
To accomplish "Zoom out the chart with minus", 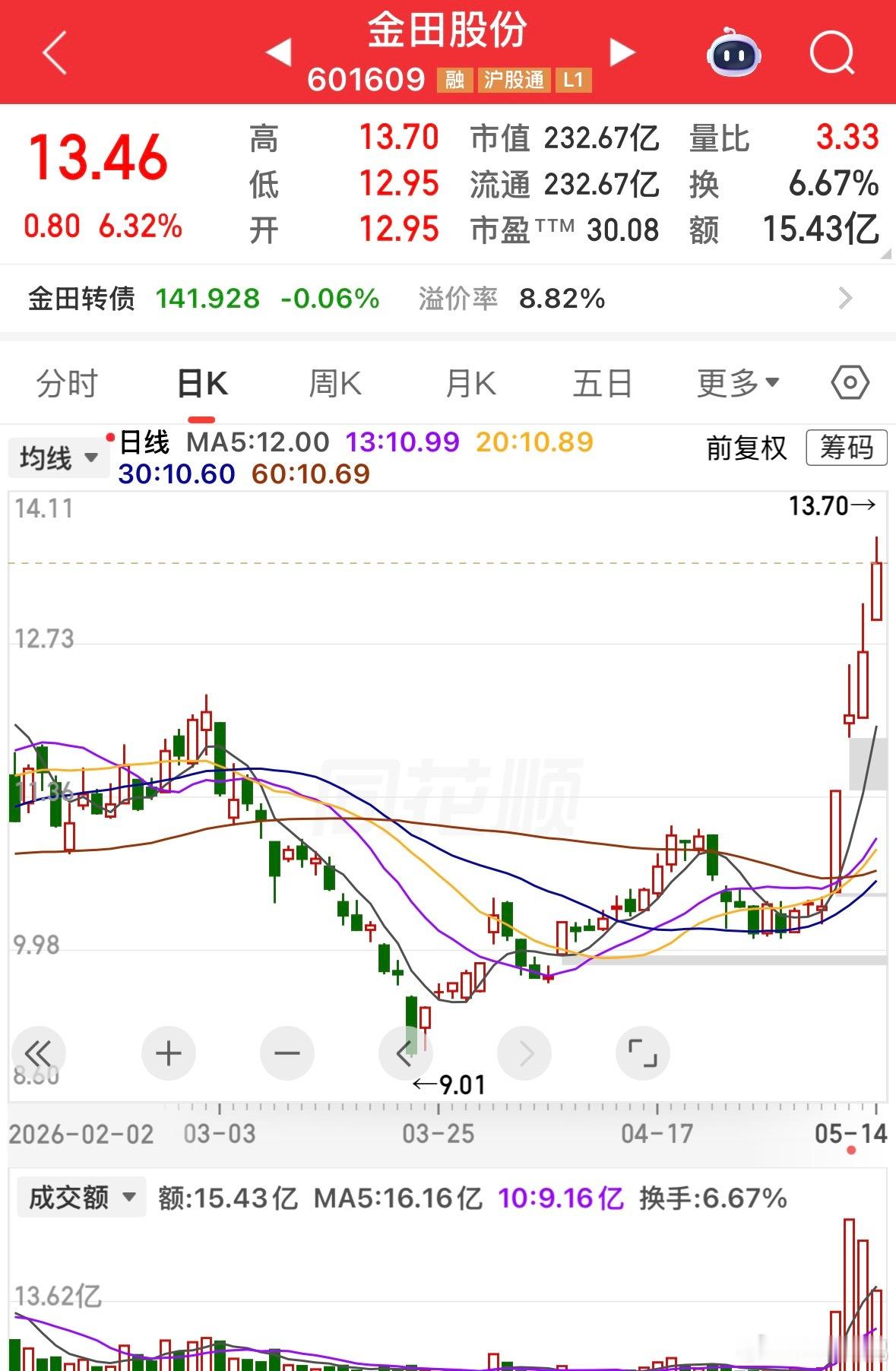I will coord(287,1053).
